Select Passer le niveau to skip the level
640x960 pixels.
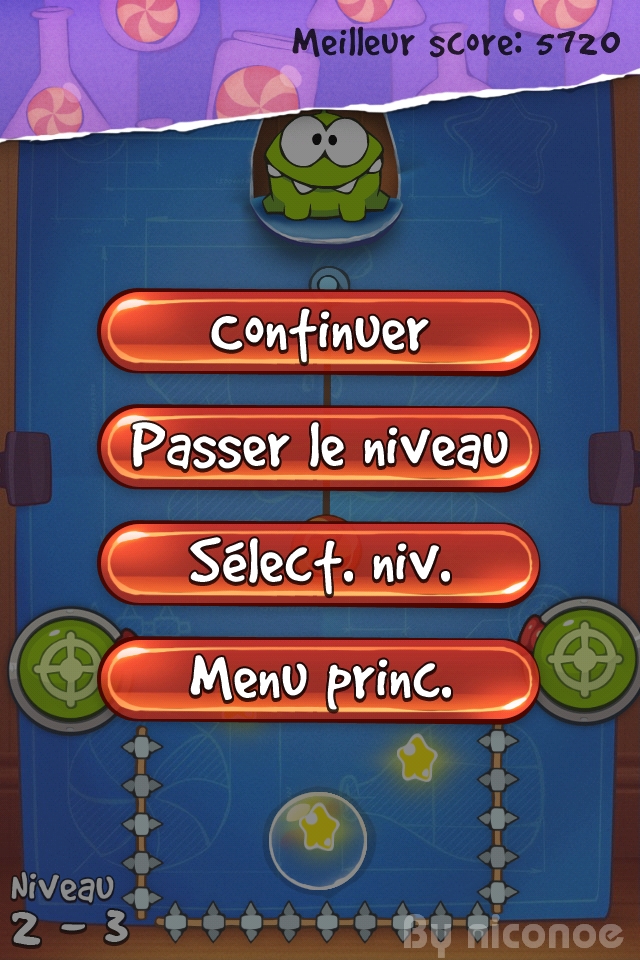click(x=319, y=448)
